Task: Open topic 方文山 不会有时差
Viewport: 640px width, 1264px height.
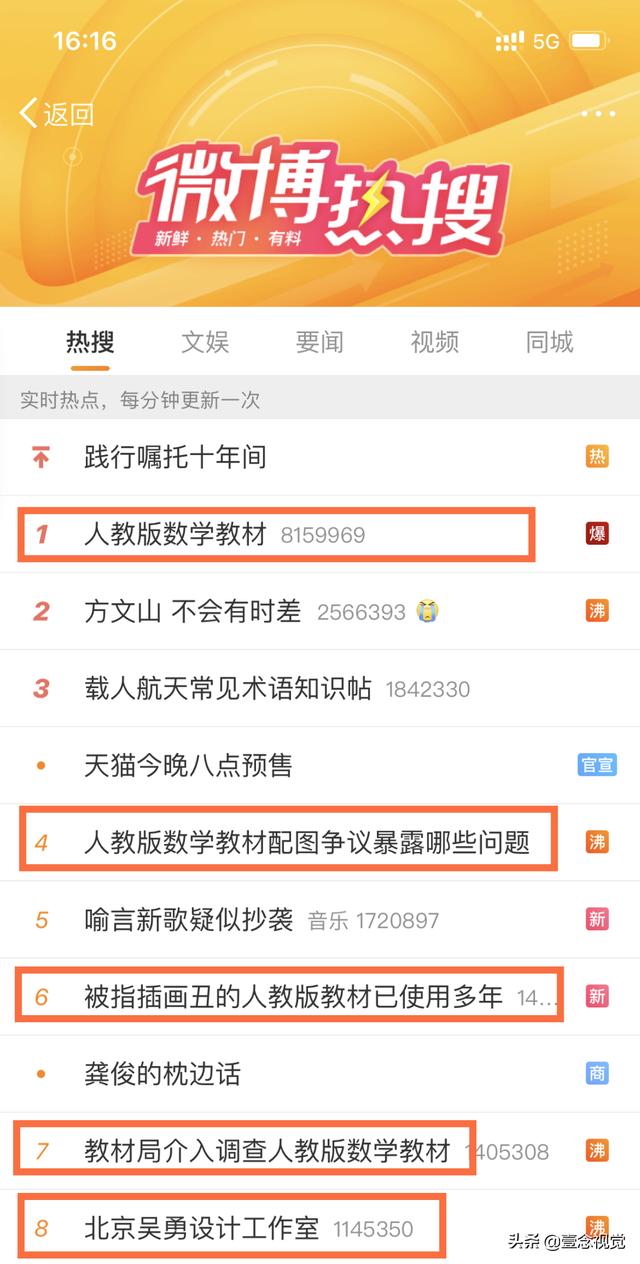Action: [320, 611]
